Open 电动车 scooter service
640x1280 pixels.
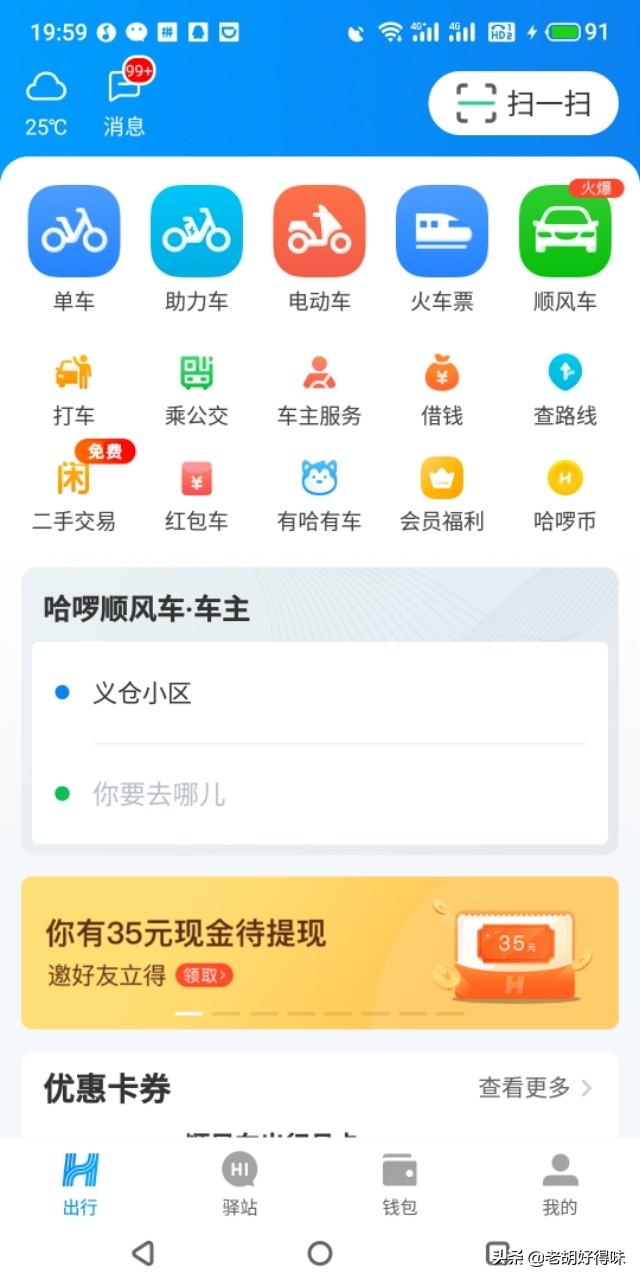pyautogui.click(x=320, y=248)
